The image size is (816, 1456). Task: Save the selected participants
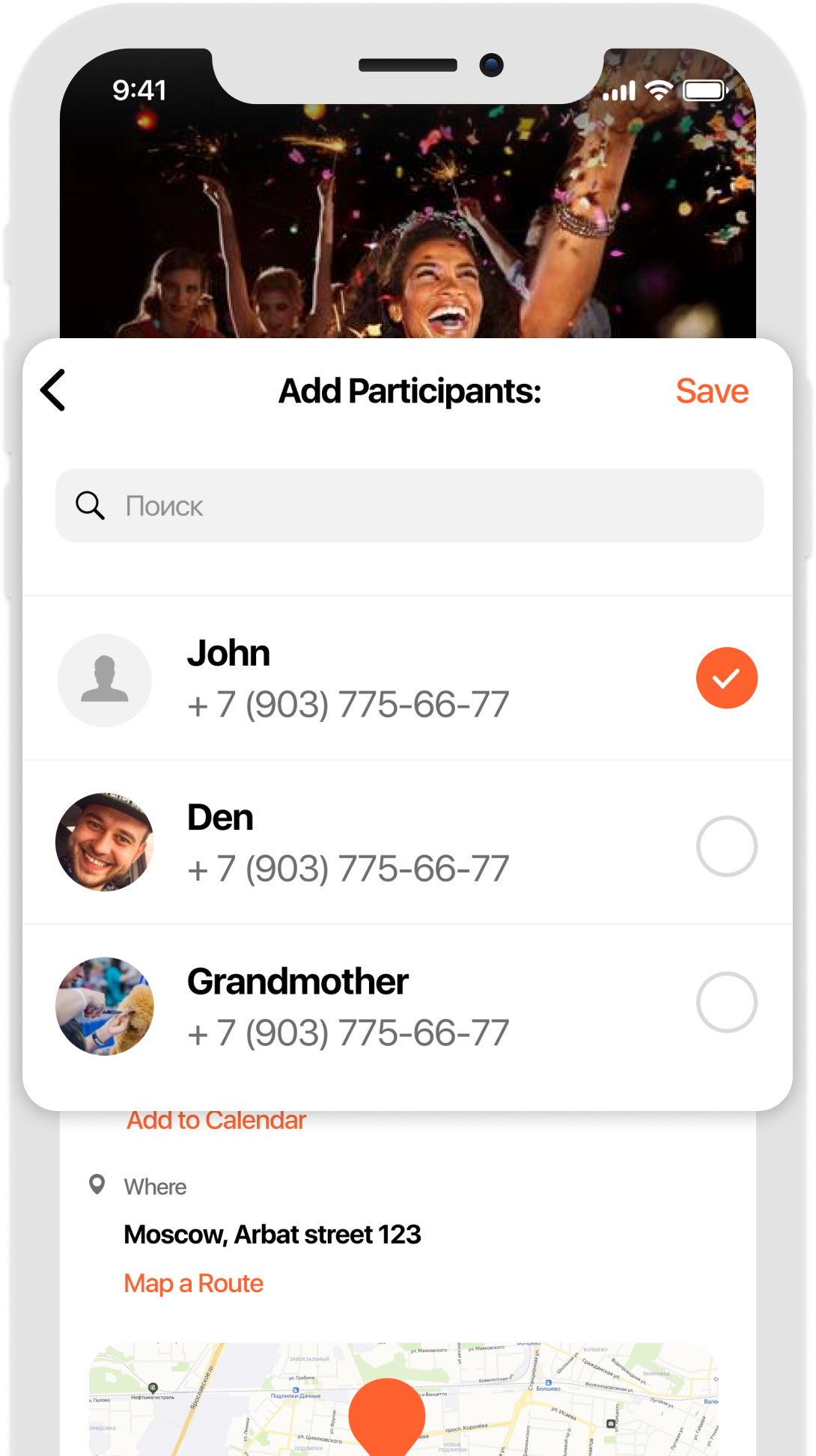711,391
